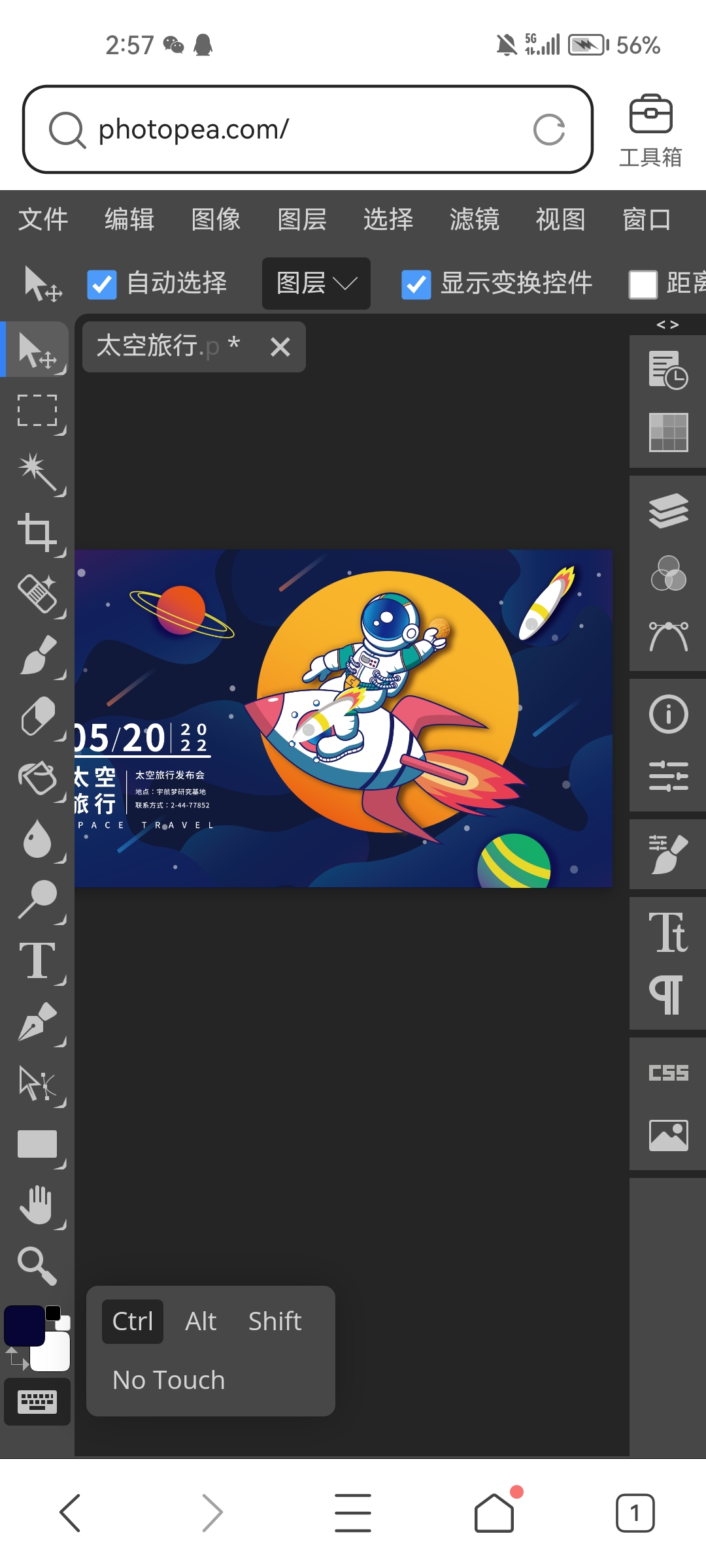The image size is (706, 1568).
Task: Select the zoom magnifier tool
Action: 37,1265
